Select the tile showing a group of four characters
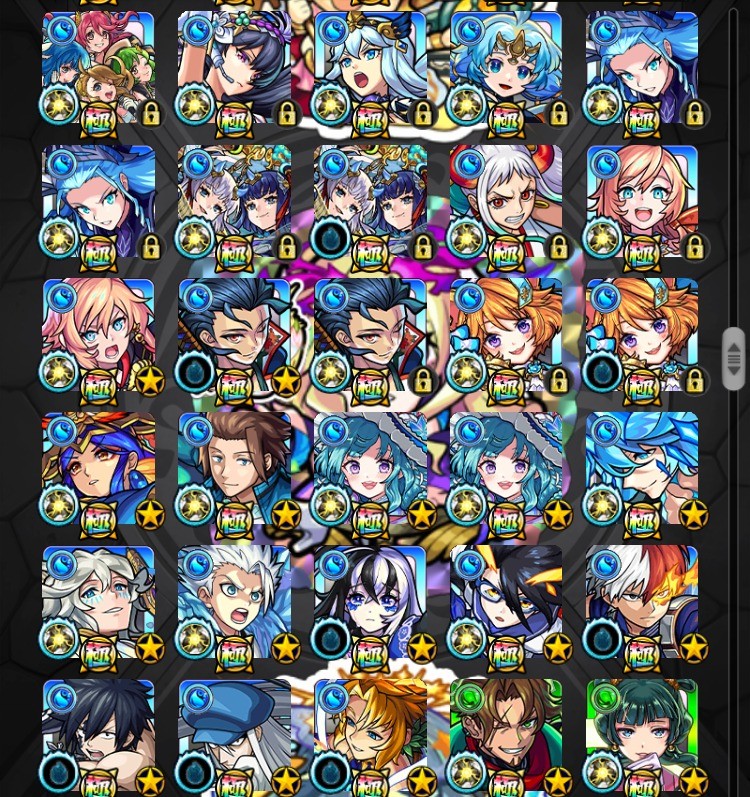Screen dimensions: 750x797 [98, 68]
